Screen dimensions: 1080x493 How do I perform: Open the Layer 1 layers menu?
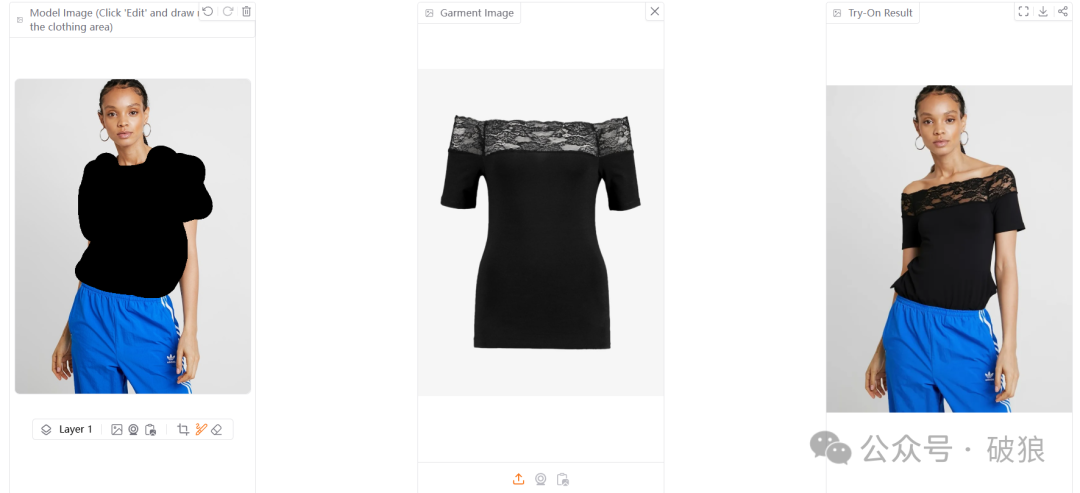coord(67,429)
